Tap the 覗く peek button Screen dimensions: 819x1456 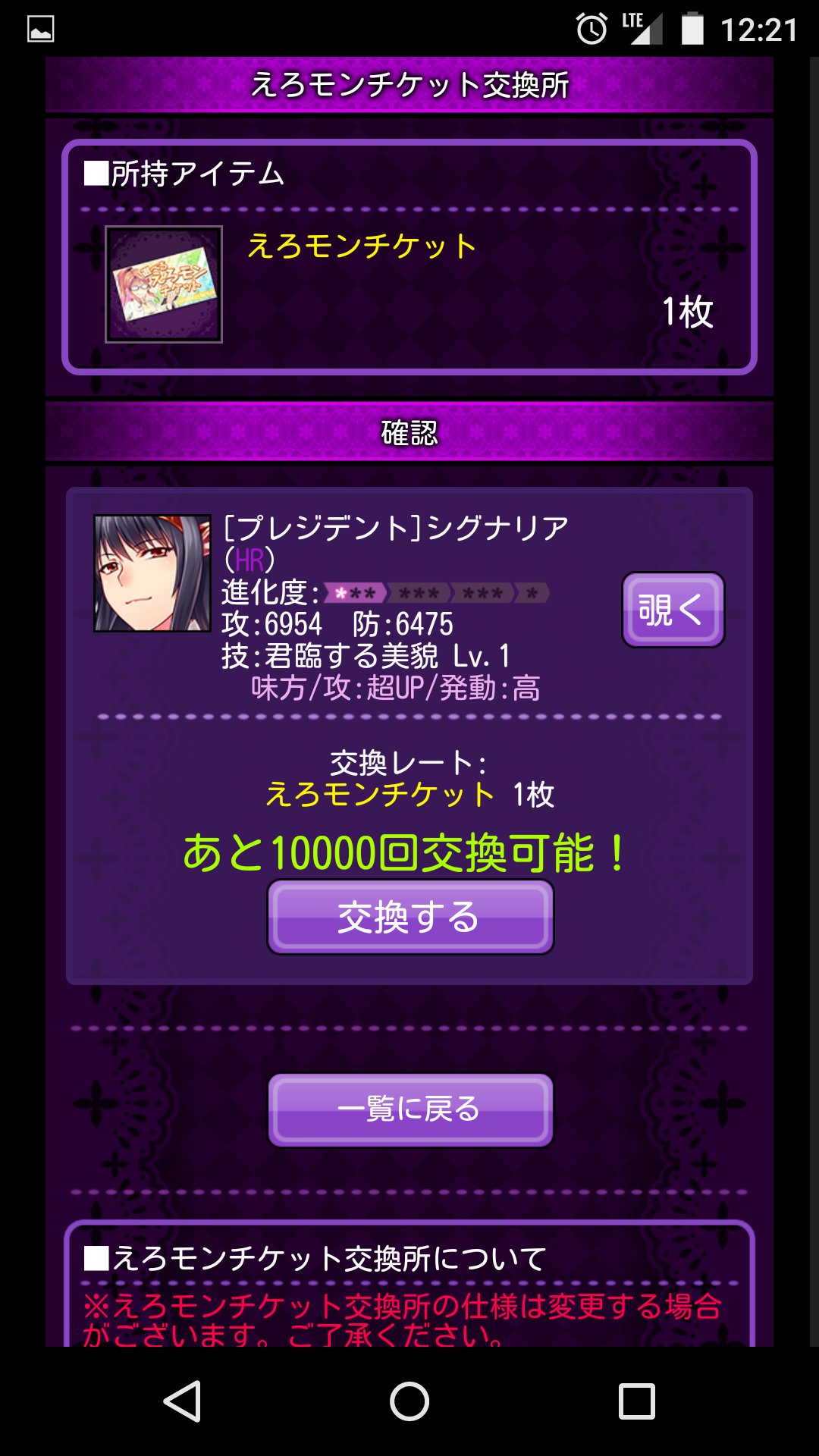673,610
